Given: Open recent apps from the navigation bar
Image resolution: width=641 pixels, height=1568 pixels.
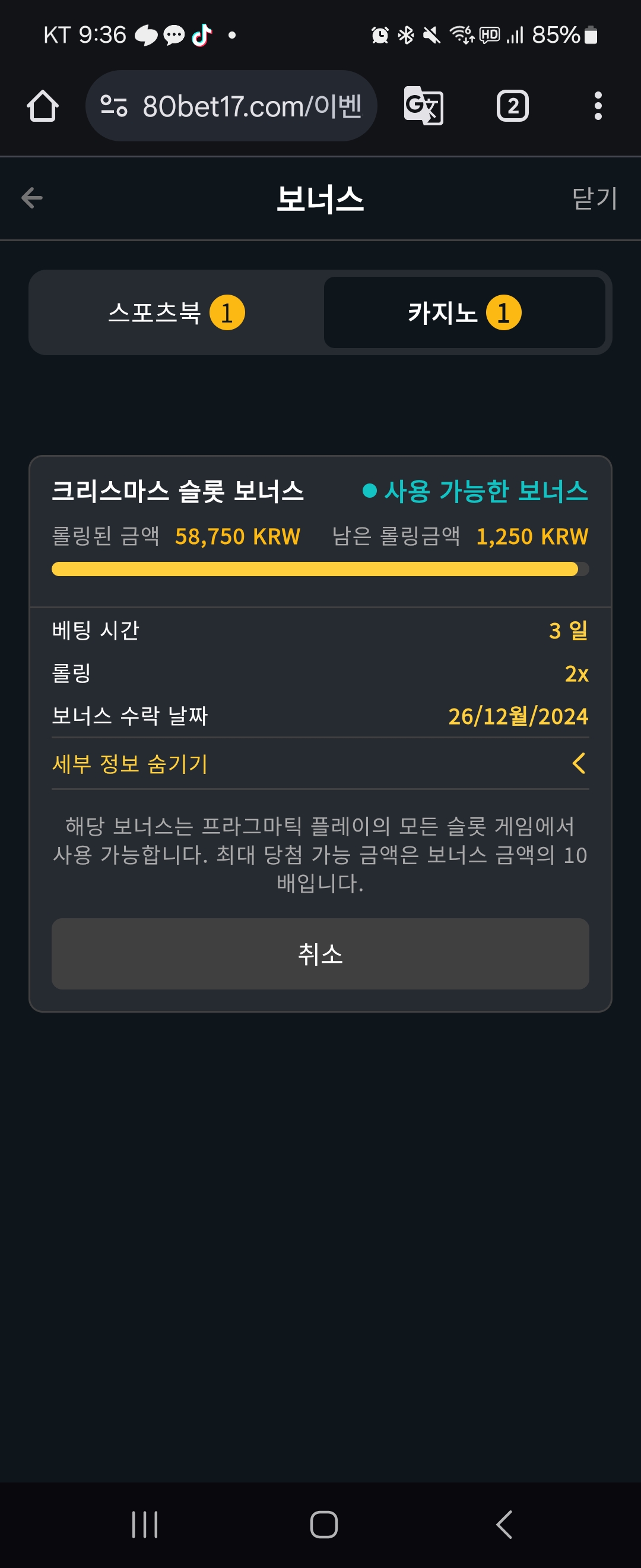Looking at the screenshot, I should pyautogui.click(x=145, y=1524).
